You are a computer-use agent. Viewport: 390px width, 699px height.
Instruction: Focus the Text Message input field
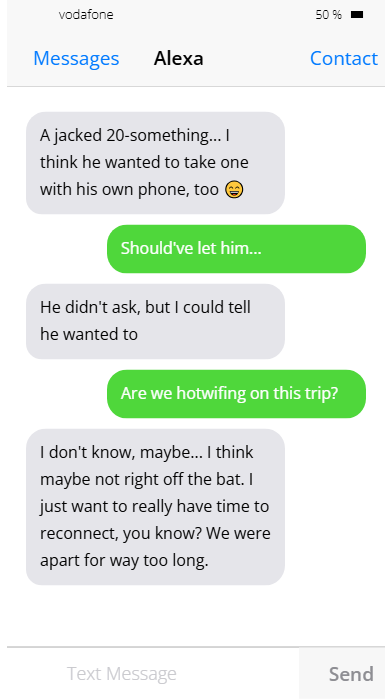153,673
